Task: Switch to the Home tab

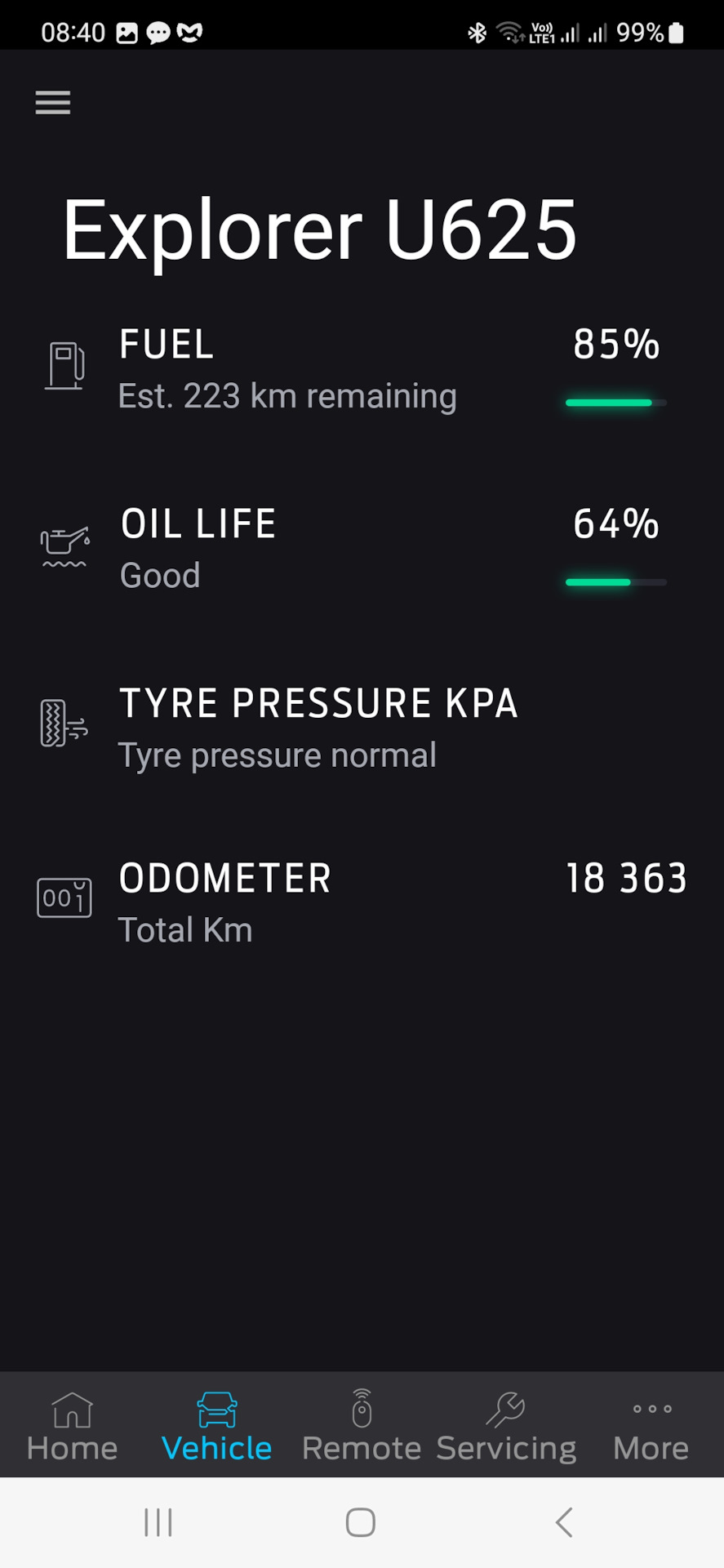Action: (x=72, y=1427)
